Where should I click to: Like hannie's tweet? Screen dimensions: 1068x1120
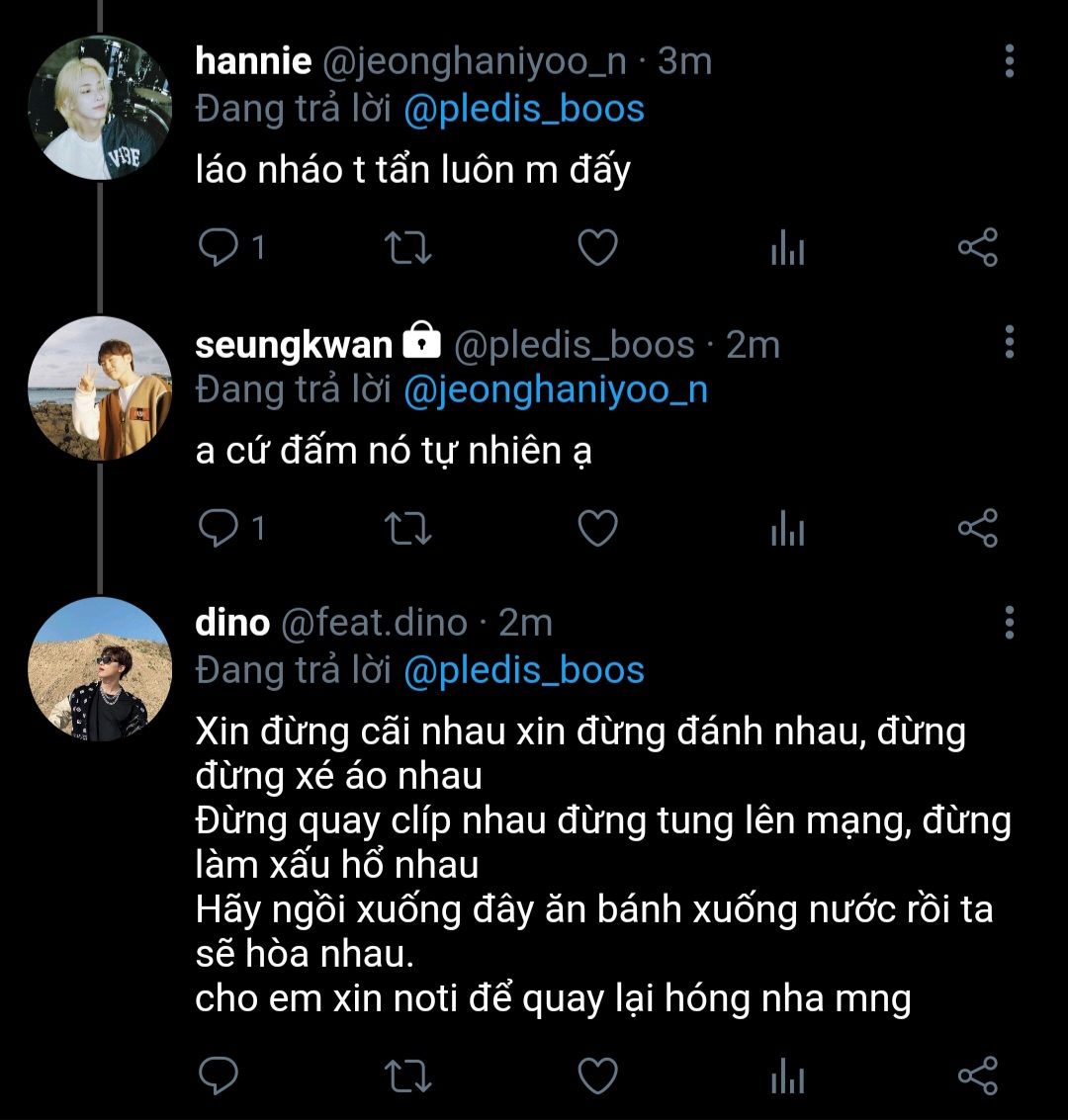click(597, 248)
